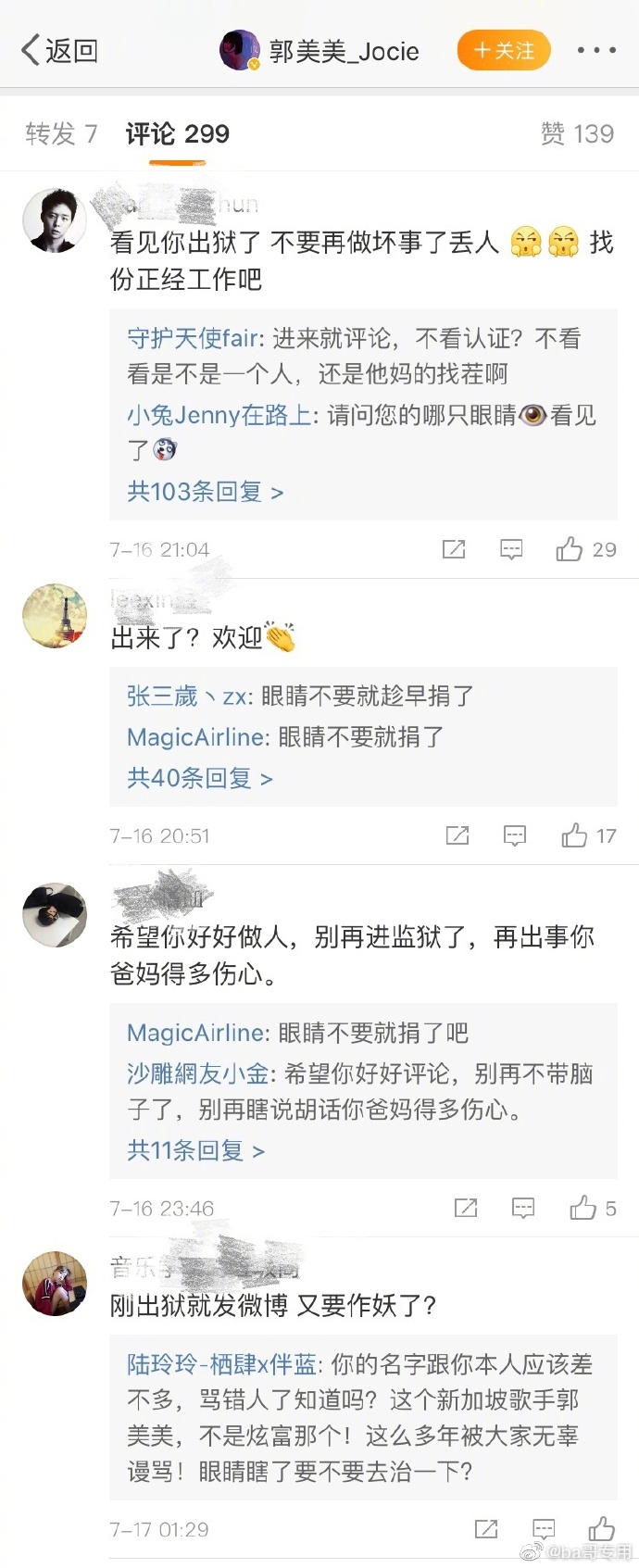Open the three-dot overflow menu
Image resolution: width=639 pixels, height=1568 pixels.
point(595,51)
